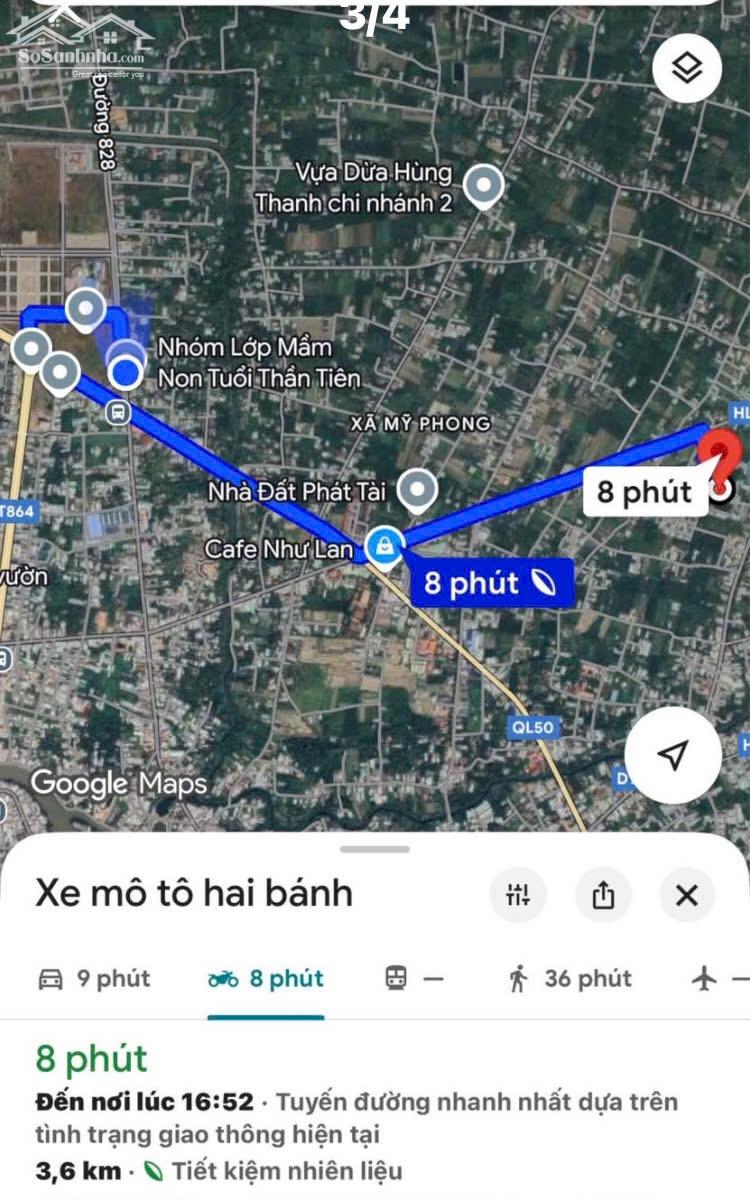
Task: Click the Nhà Đất Phát Tài location marker
Action: pos(417,490)
